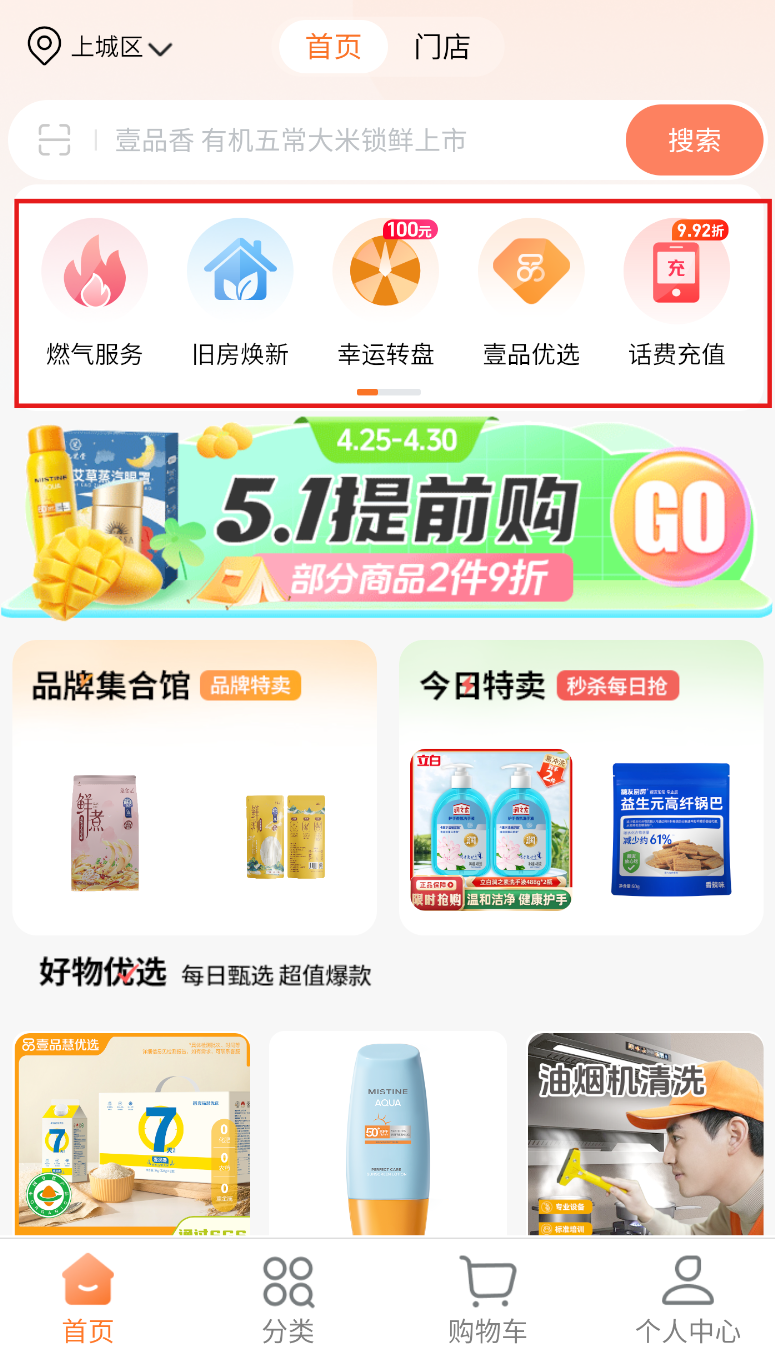This screenshot has height=1351, width=775.
Task: Open the 上城区 location dropdown
Action: tap(102, 47)
